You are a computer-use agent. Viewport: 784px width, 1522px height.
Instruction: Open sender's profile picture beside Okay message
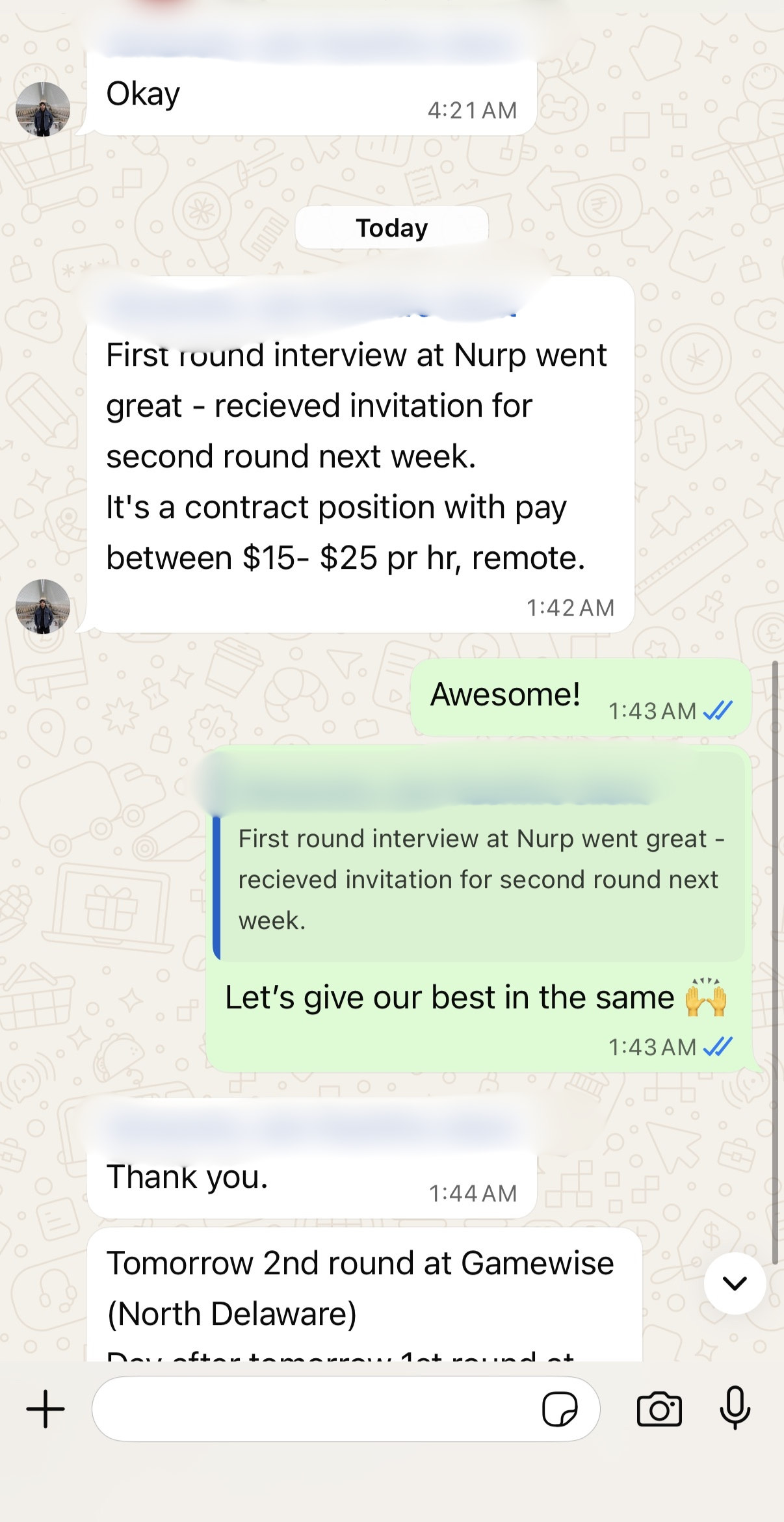pos(43,109)
